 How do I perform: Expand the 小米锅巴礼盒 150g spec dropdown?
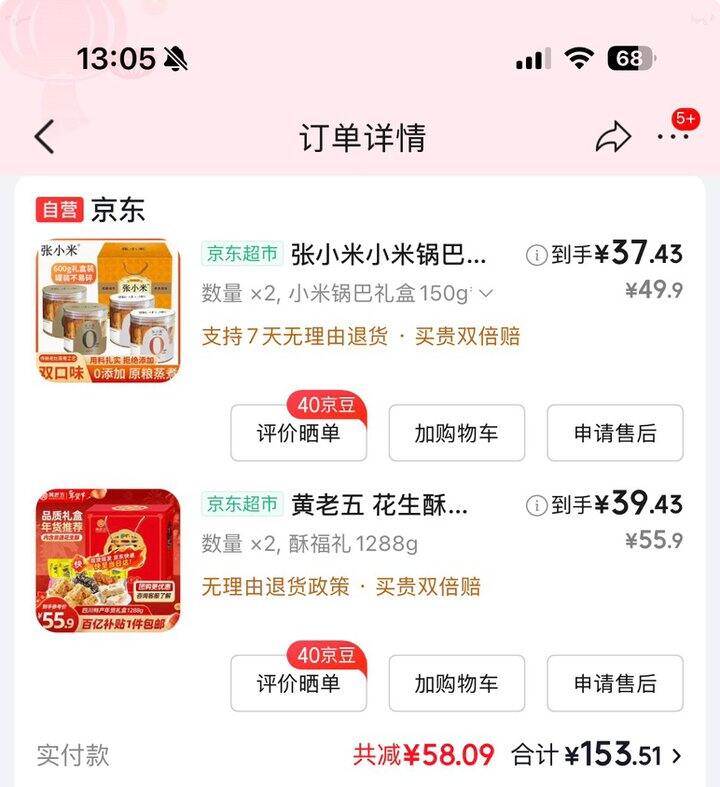tap(486, 293)
